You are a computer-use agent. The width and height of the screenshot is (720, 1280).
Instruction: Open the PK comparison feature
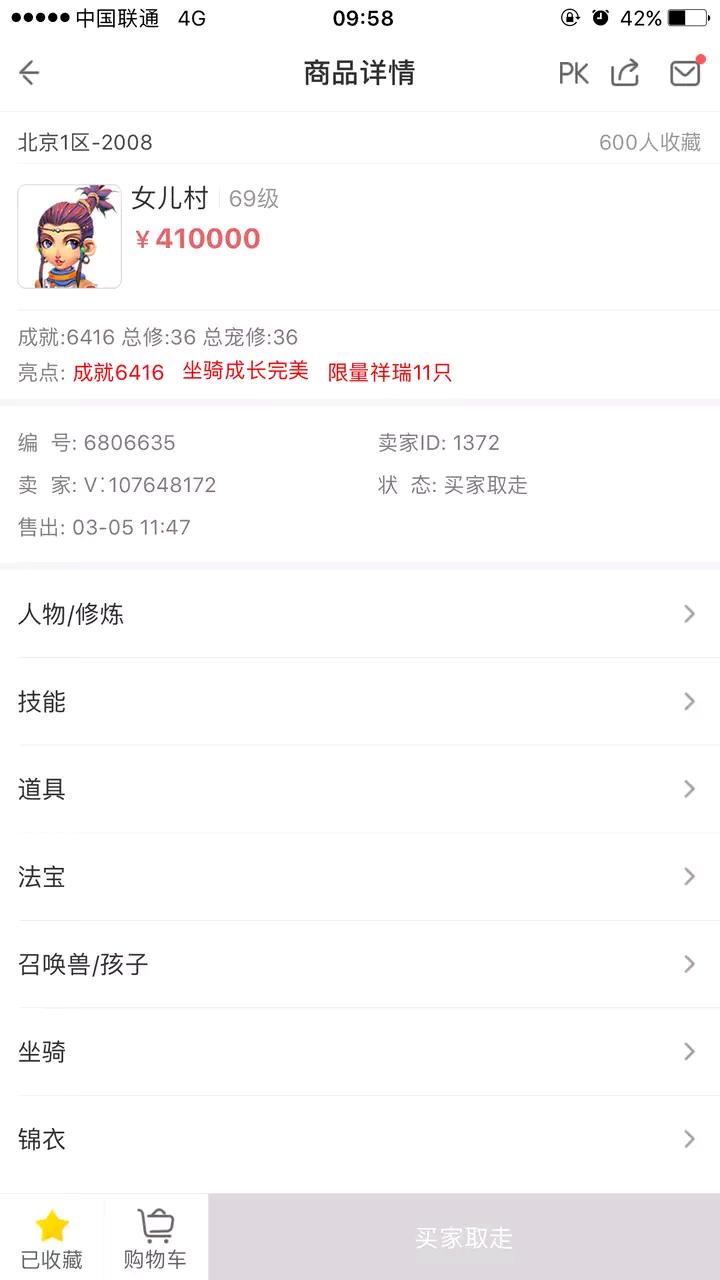[x=573, y=73]
